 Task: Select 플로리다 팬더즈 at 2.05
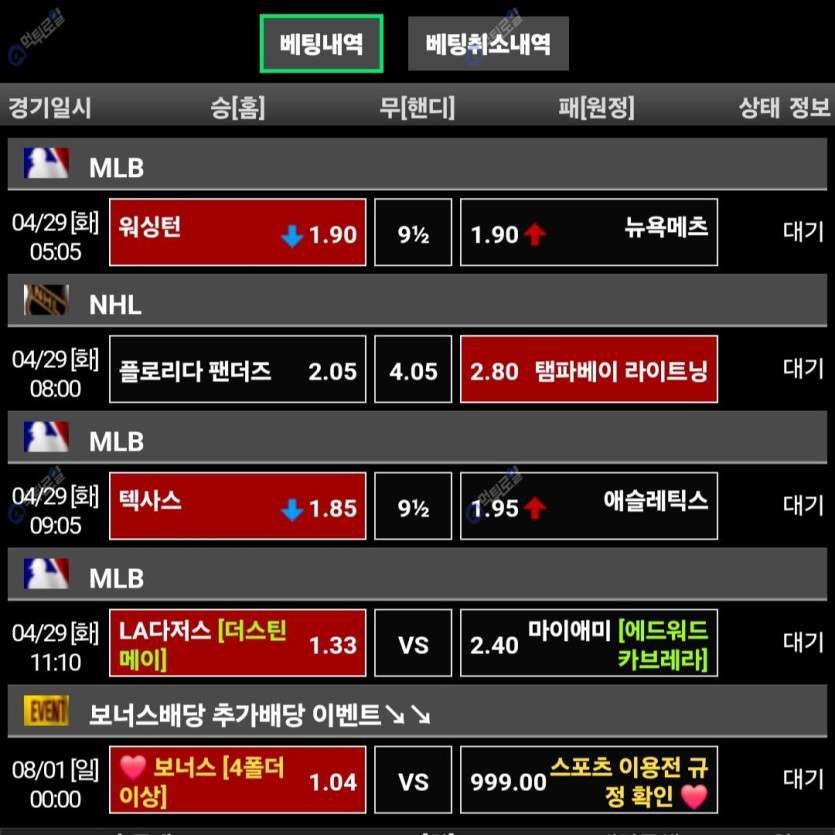(x=238, y=370)
